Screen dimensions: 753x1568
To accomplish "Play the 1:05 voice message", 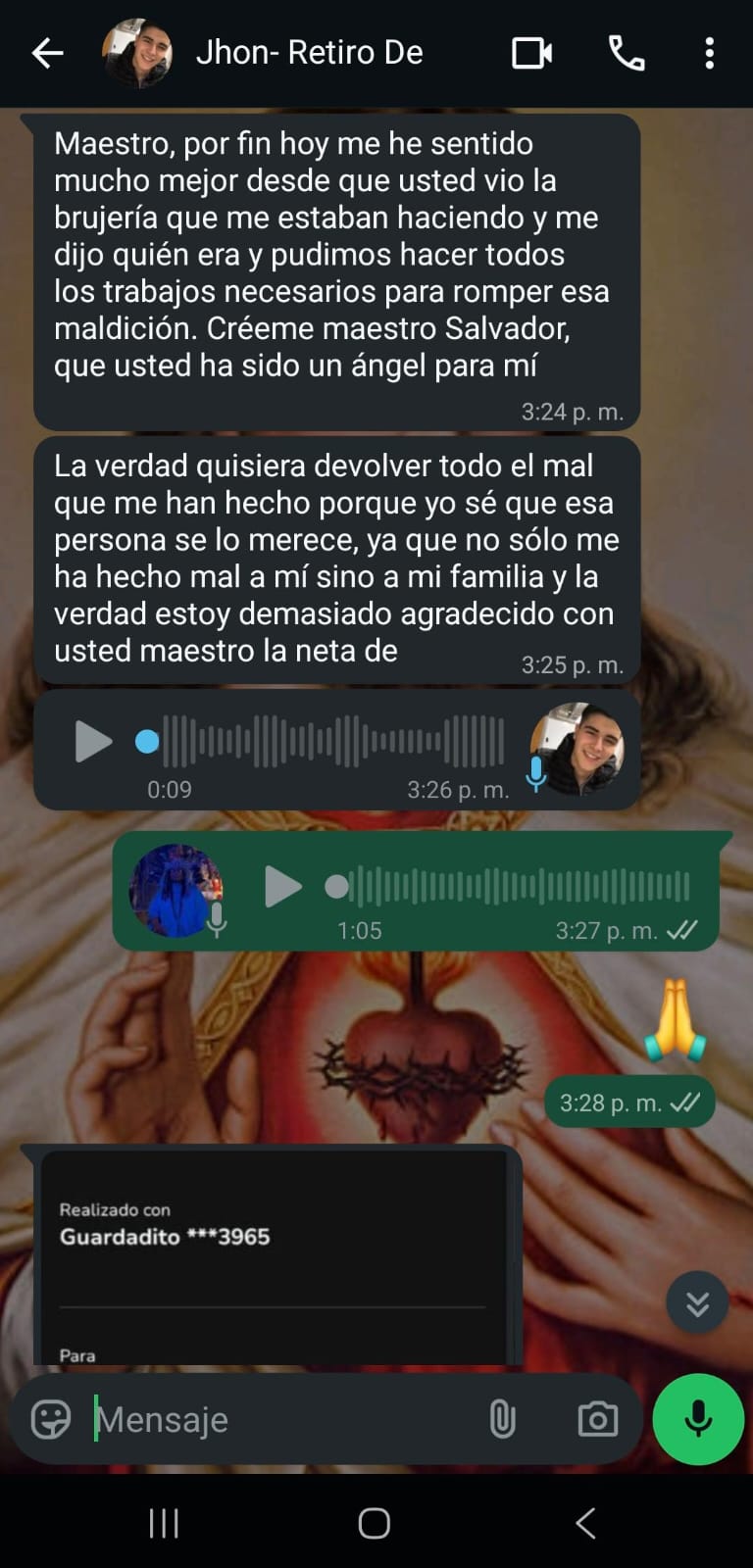I will pyautogui.click(x=283, y=887).
